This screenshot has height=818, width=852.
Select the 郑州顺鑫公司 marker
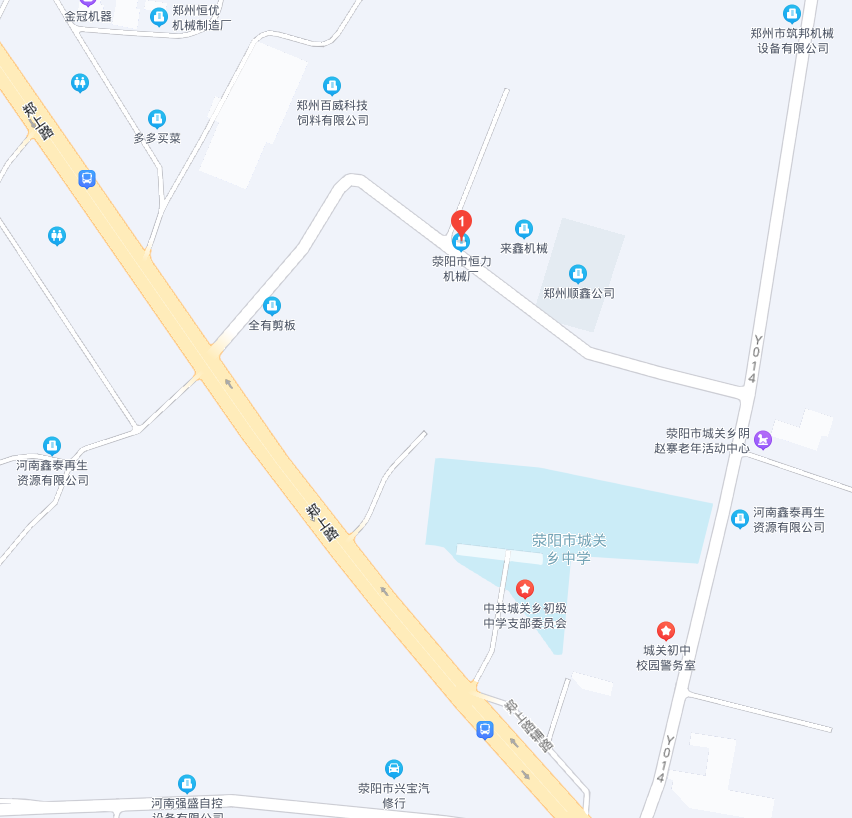[577, 273]
